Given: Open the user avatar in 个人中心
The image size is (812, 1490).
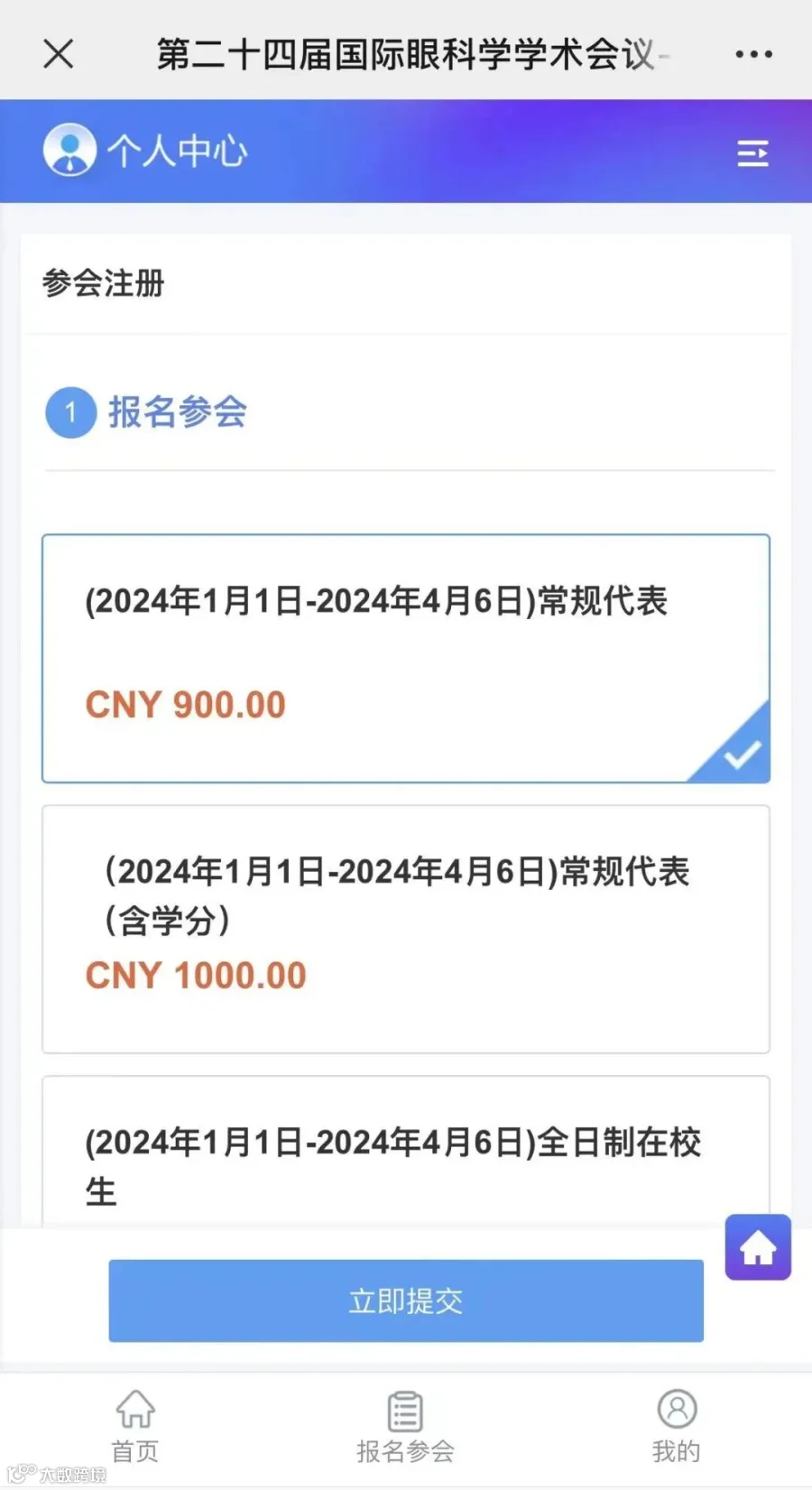Looking at the screenshot, I should pos(69,150).
